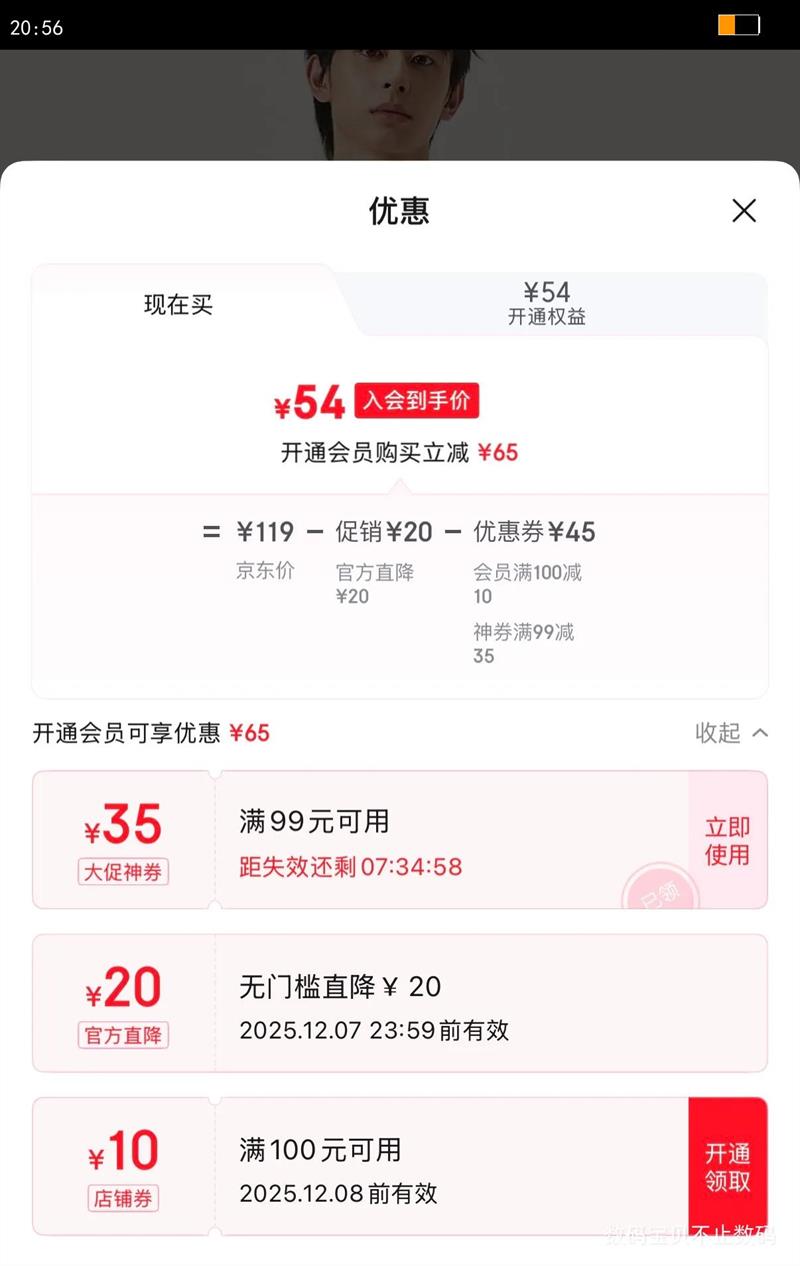Select 开通会员购买立减 ¥65 text
The image size is (800, 1266).
click(x=400, y=452)
